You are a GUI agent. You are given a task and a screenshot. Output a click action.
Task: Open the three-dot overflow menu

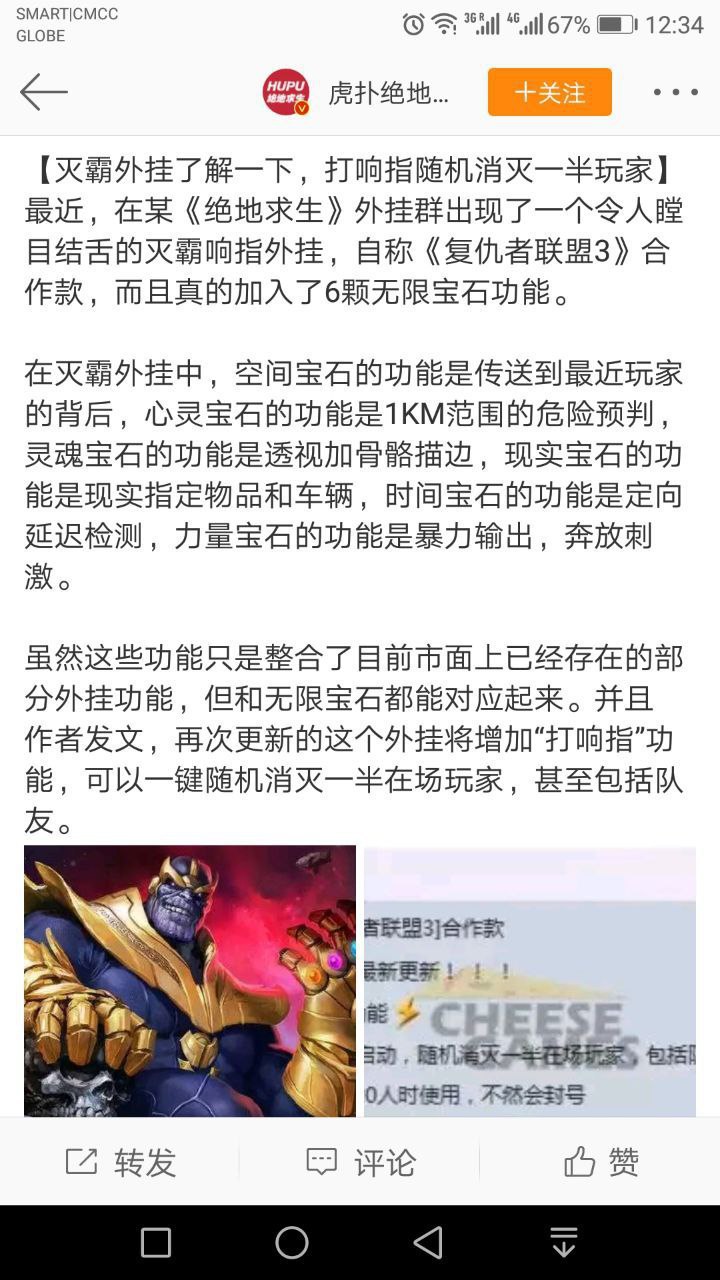tap(675, 92)
